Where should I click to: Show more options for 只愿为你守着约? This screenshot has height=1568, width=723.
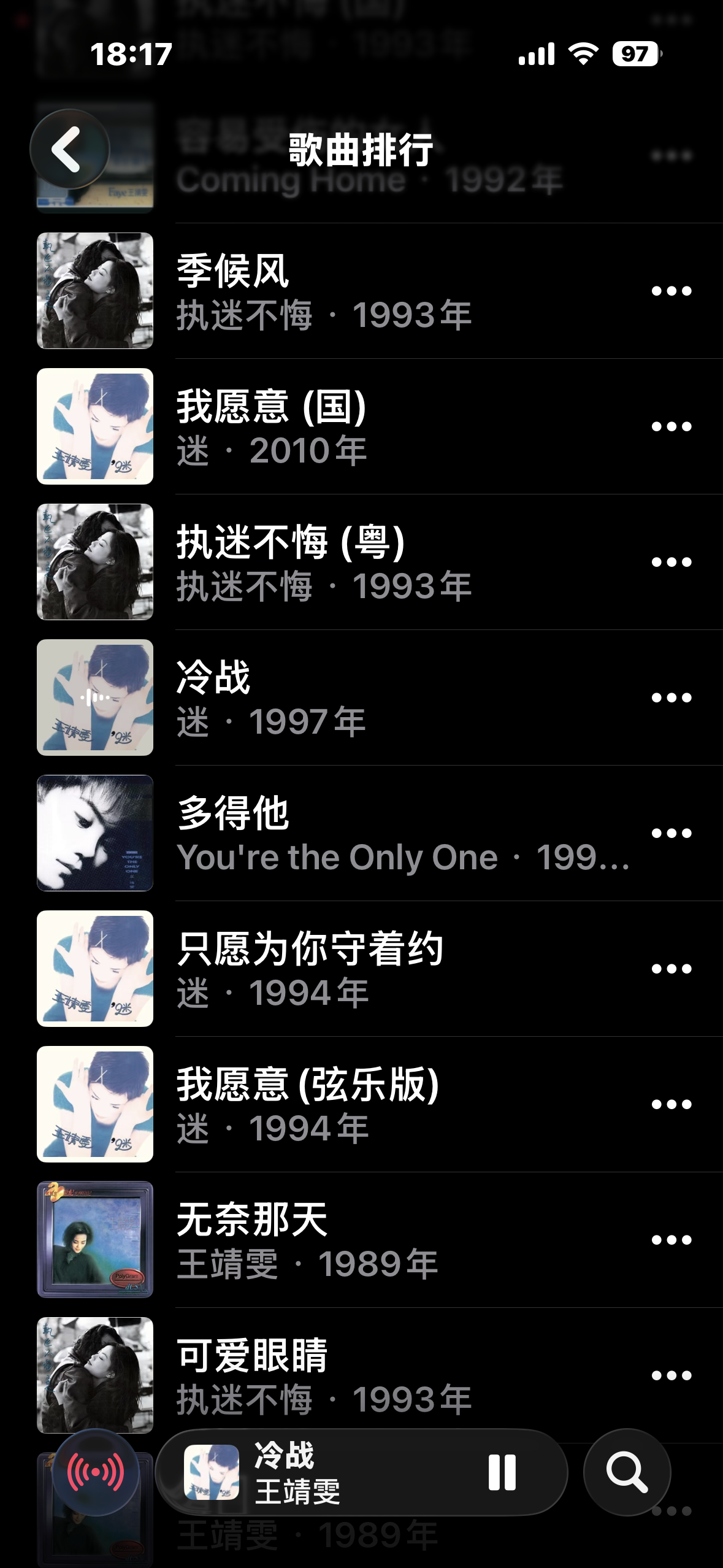[671, 969]
